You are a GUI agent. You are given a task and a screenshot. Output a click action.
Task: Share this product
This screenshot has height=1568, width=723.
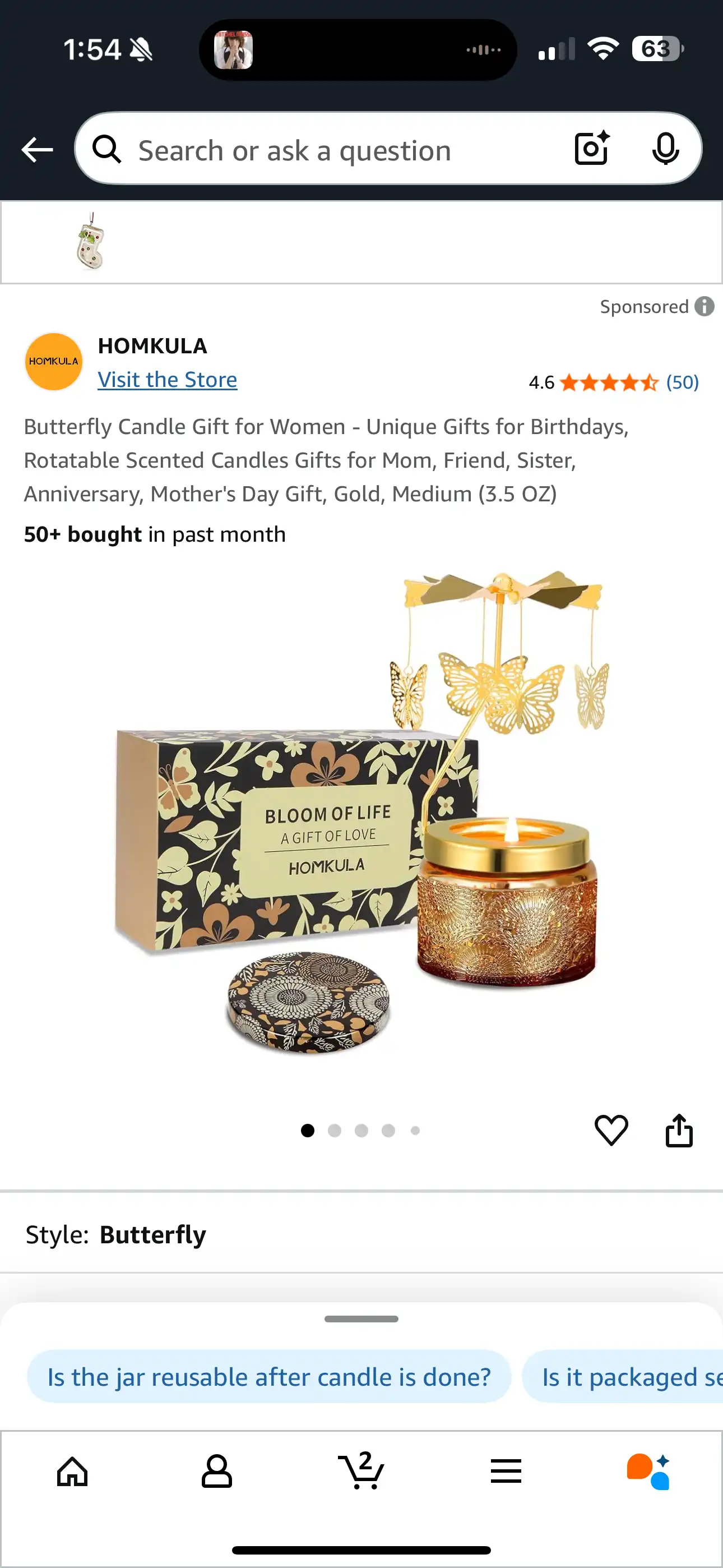(x=679, y=1131)
